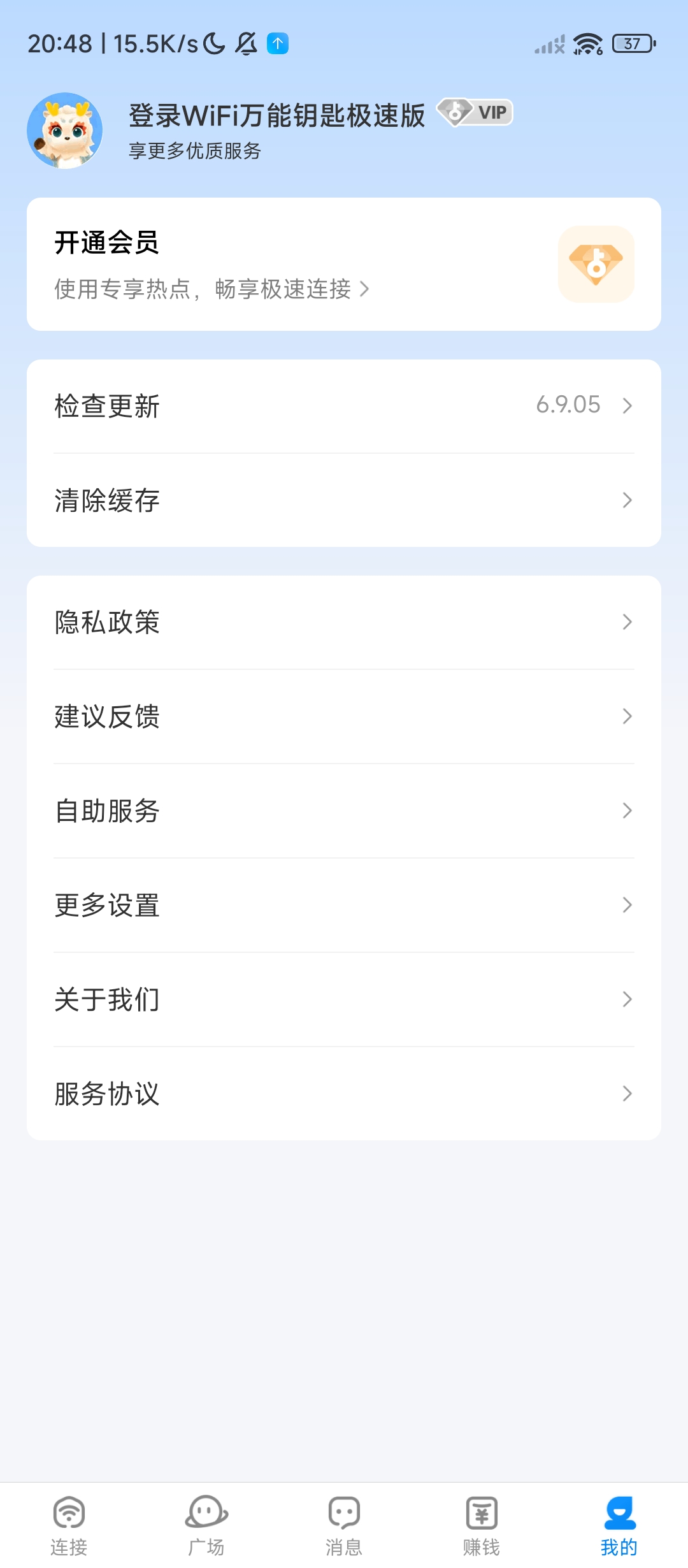Tap the diamond membership icon on the card
This screenshot has width=688, height=1568.
[596, 264]
